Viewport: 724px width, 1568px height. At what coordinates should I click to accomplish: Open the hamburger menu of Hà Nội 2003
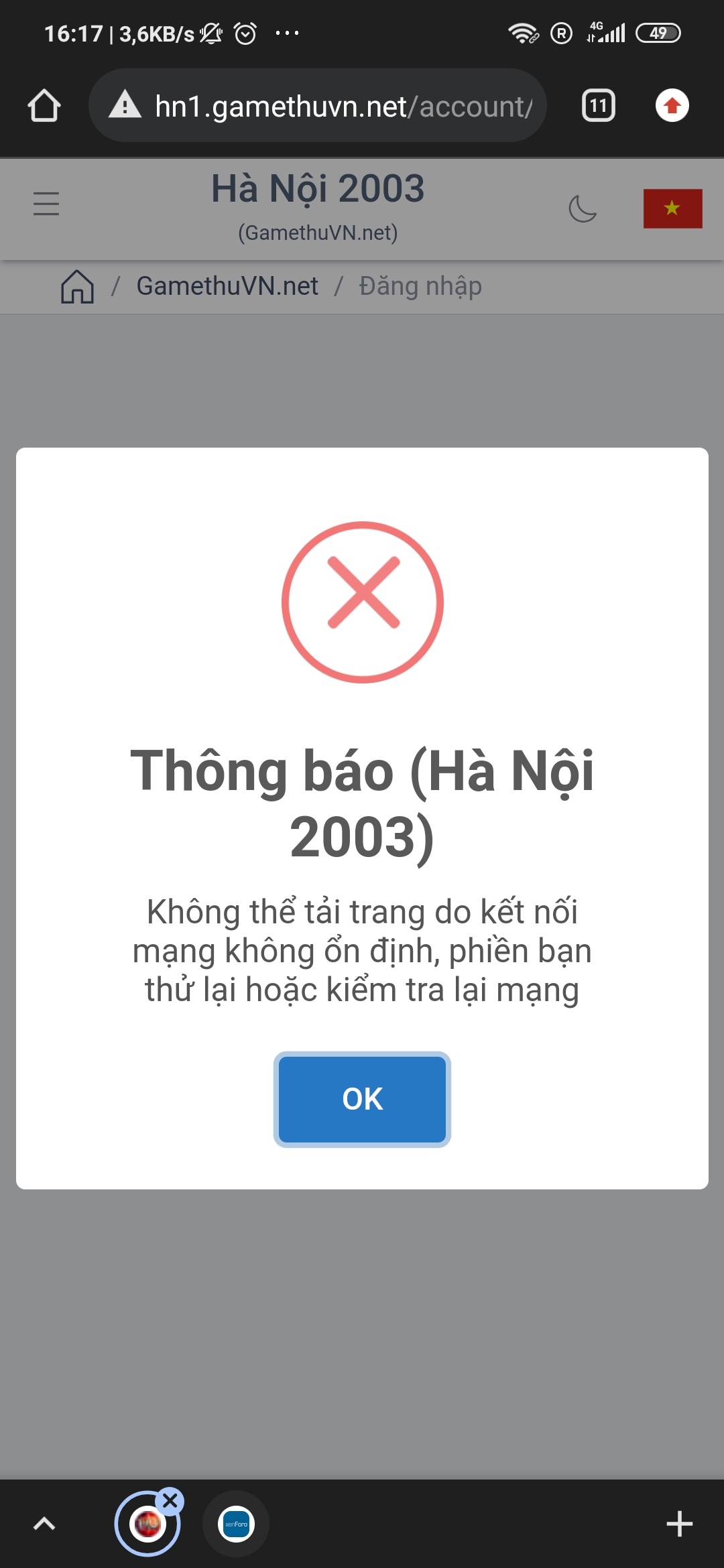click(46, 204)
